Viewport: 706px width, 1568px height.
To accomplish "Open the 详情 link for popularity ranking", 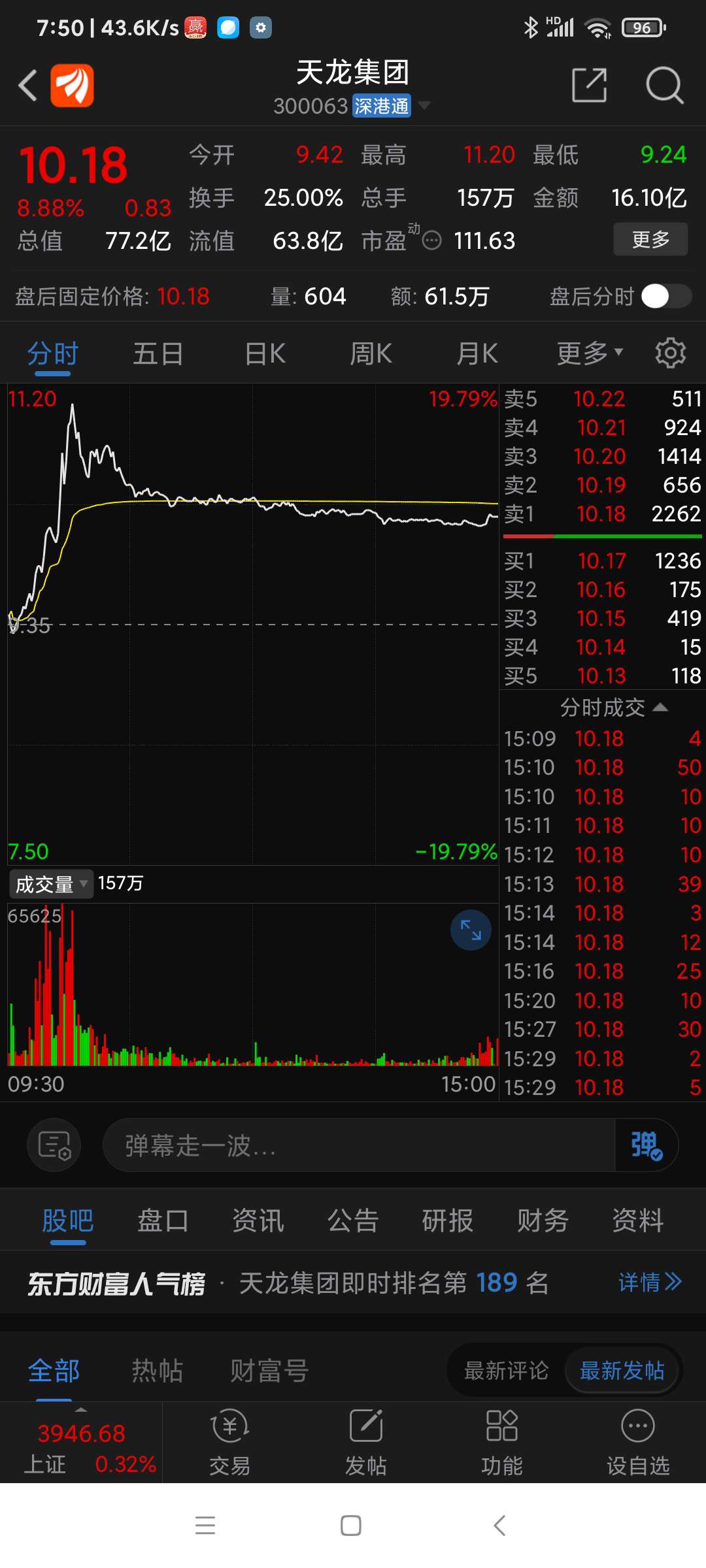I will point(650,1282).
